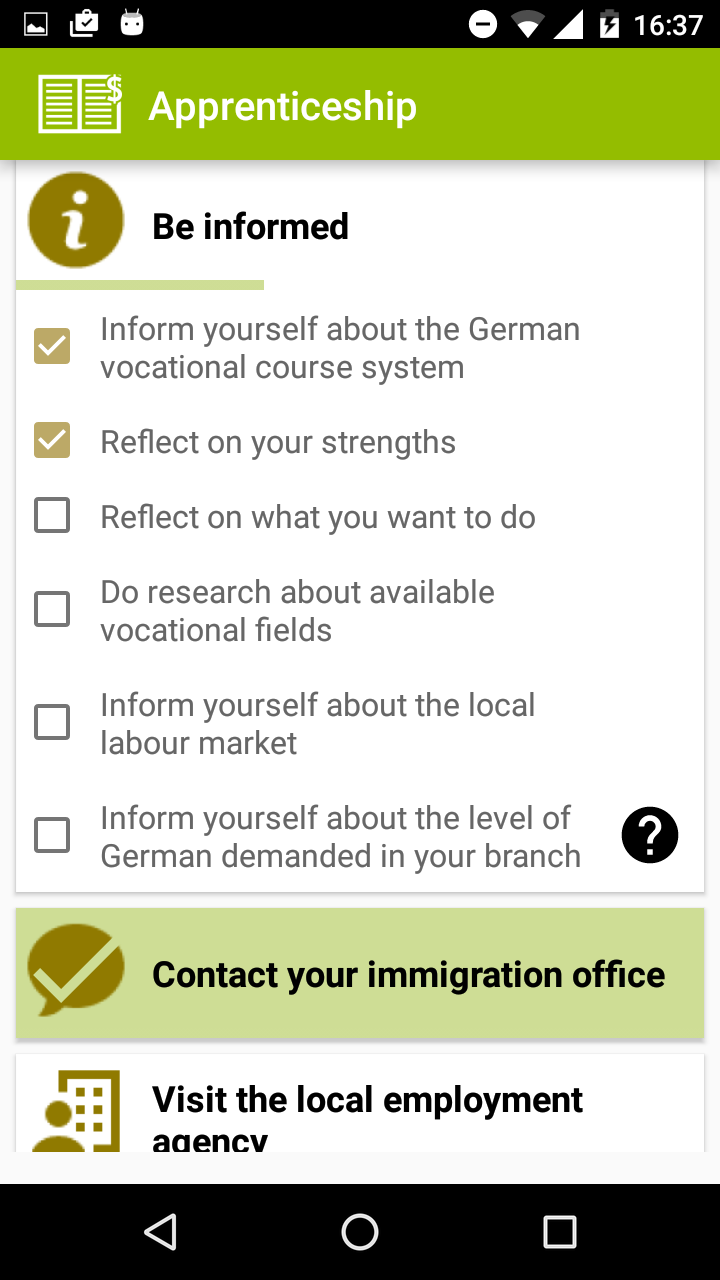
Task: Check Reflect on what you want to do
Action: [x=52, y=516]
